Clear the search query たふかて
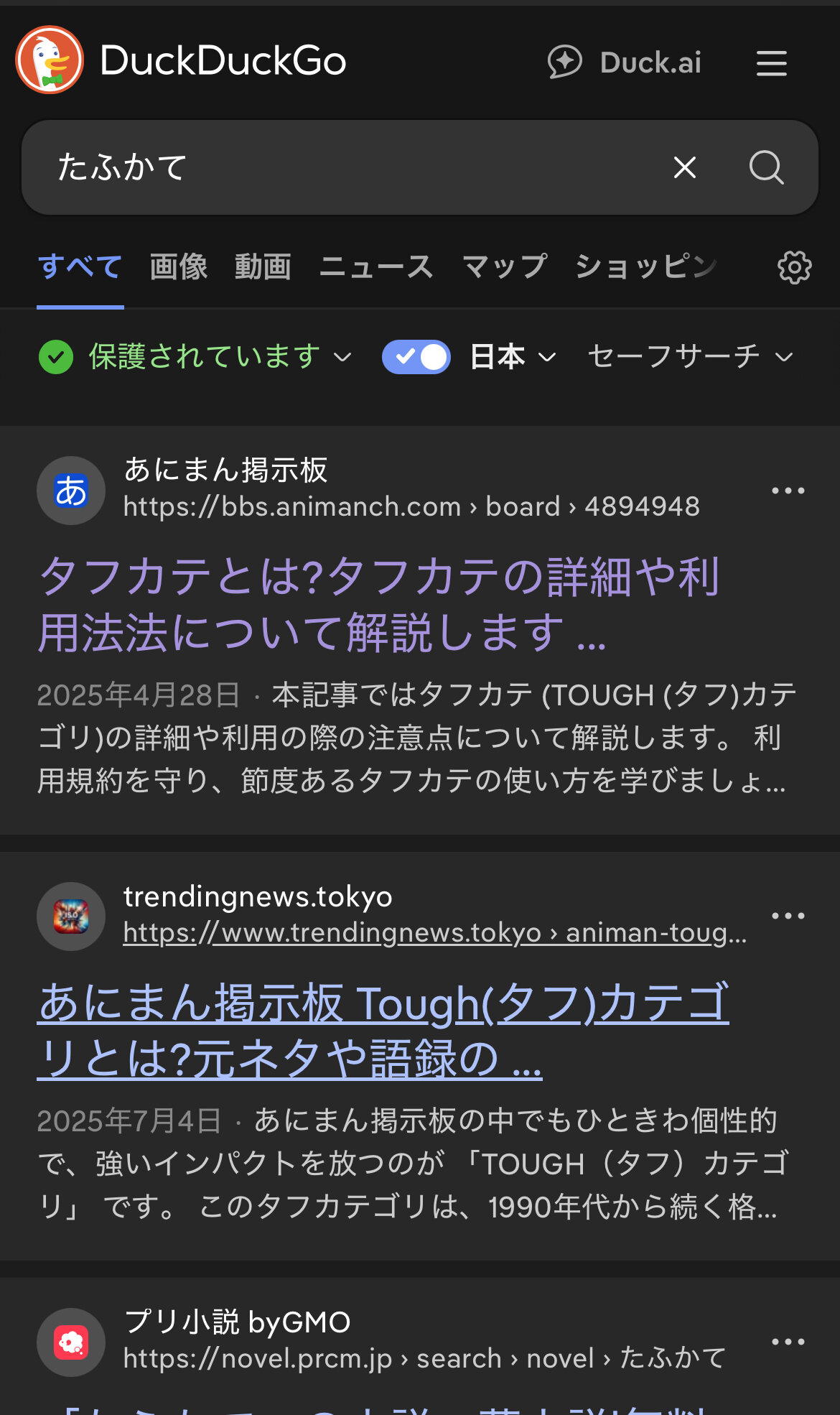Image resolution: width=840 pixels, height=1415 pixels. [x=684, y=167]
